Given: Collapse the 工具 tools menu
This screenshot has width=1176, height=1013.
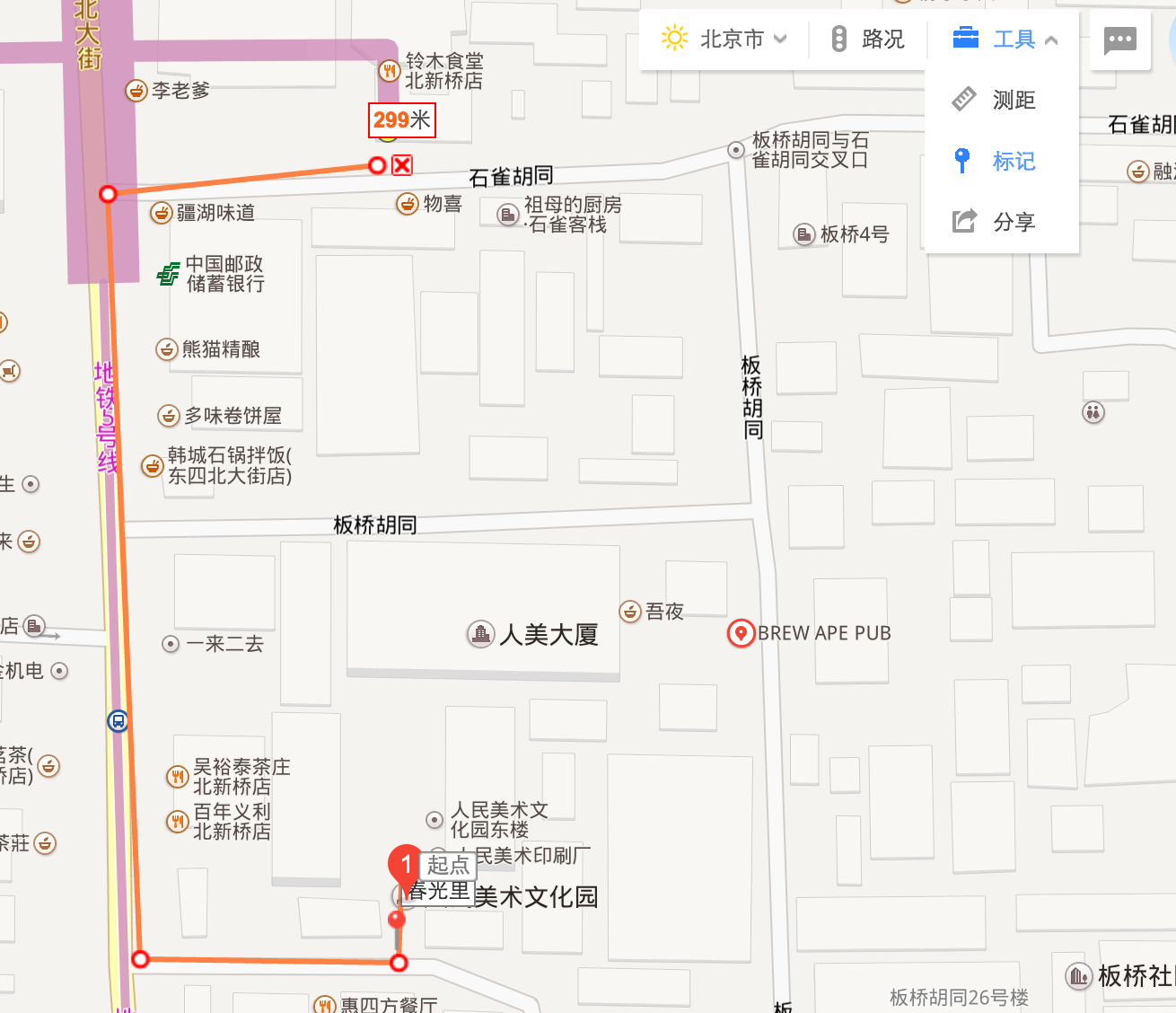Looking at the screenshot, I should (x=1005, y=40).
